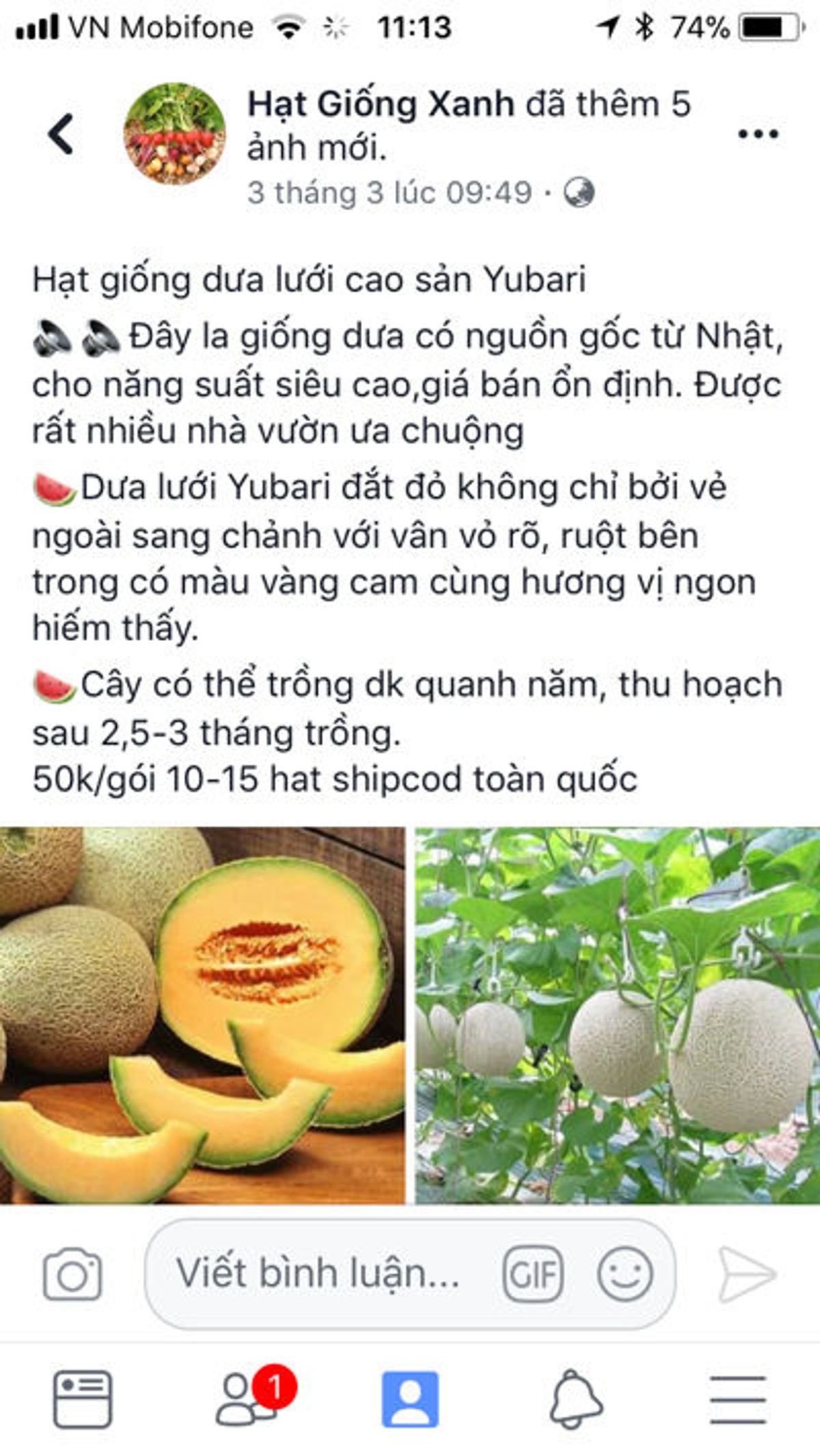
Task: Attach a photo with the camera icon
Action: [x=72, y=1274]
